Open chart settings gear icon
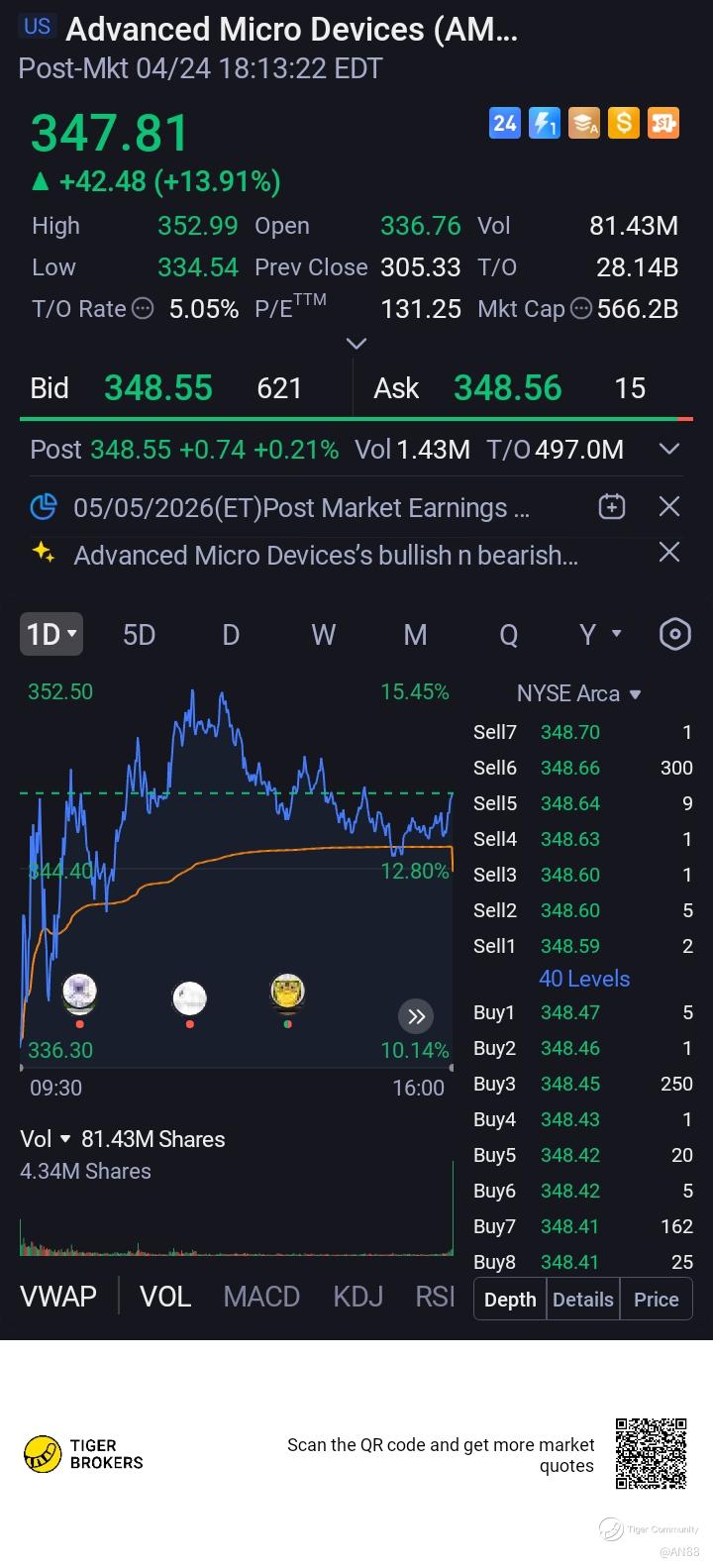The width and height of the screenshot is (713, 1568). (674, 634)
